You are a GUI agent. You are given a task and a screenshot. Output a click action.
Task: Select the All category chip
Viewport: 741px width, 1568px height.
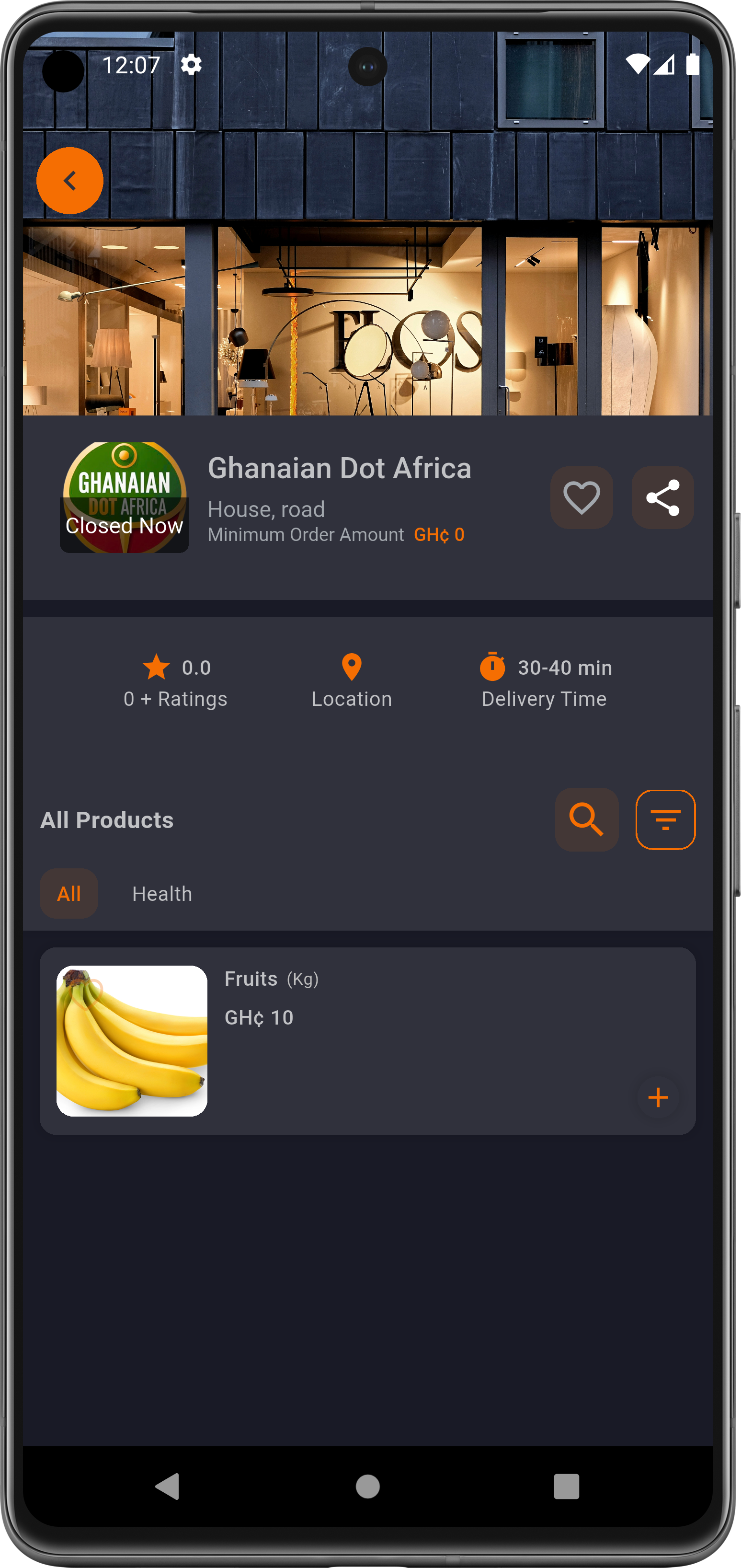(x=69, y=893)
